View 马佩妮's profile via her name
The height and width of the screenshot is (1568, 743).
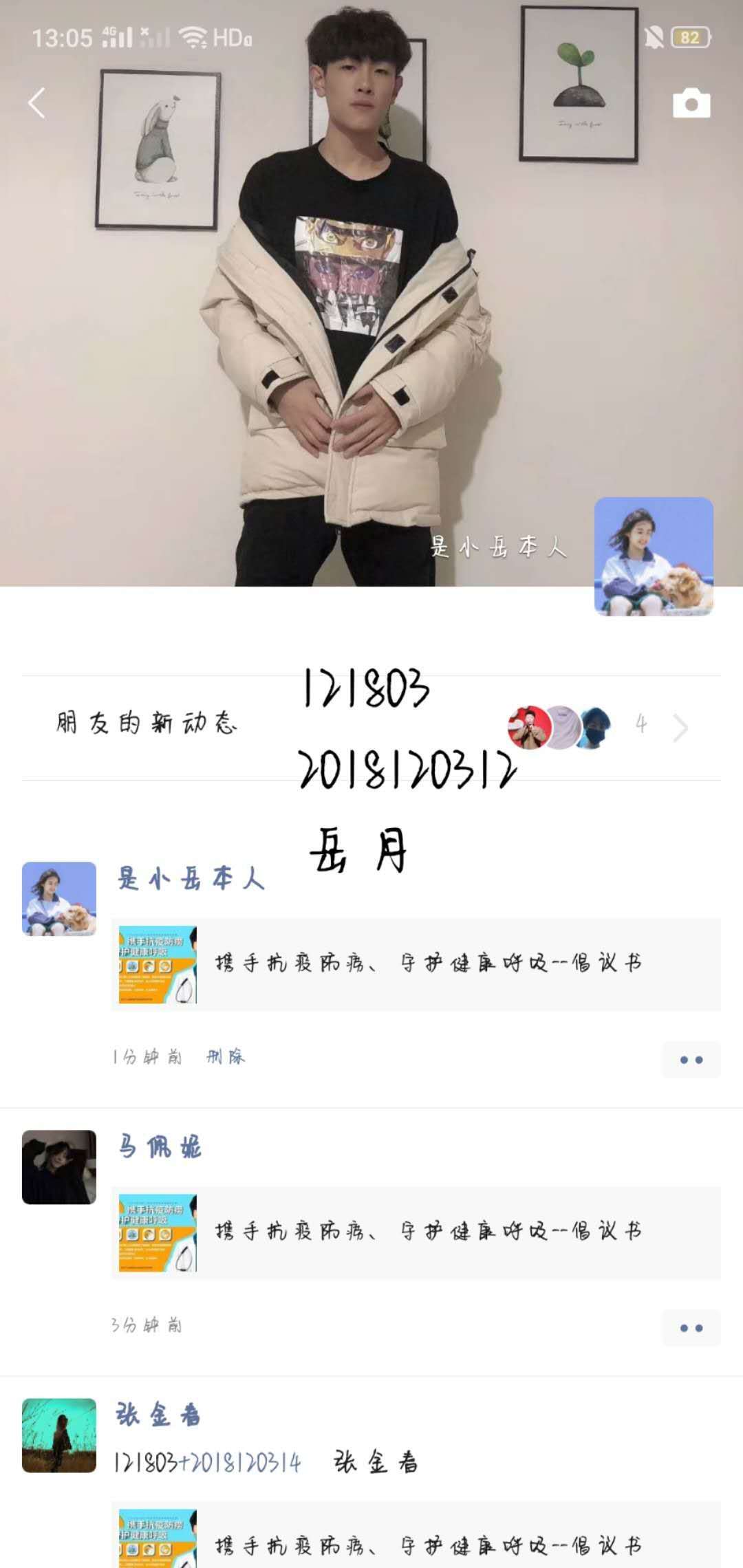(160, 1147)
